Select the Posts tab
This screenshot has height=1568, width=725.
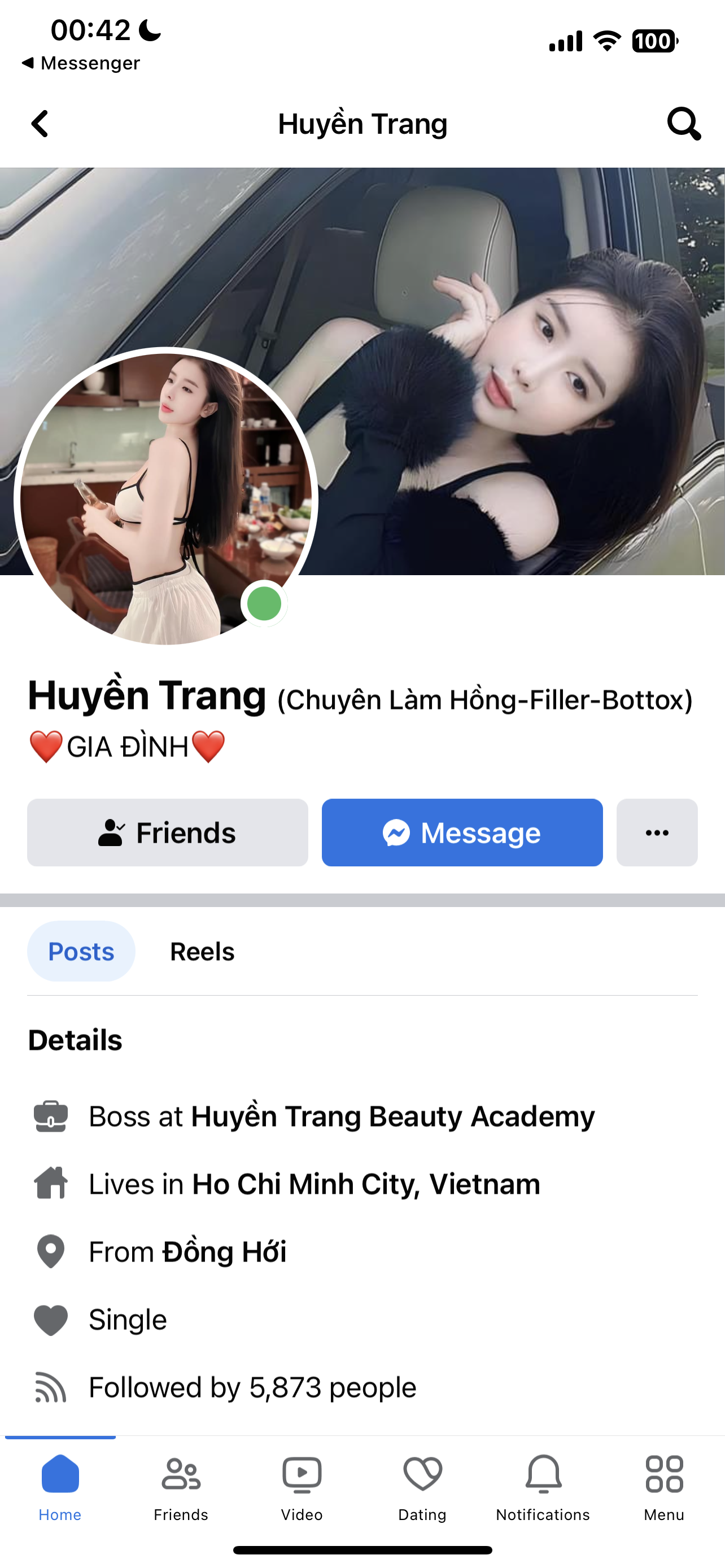point(81,951)
